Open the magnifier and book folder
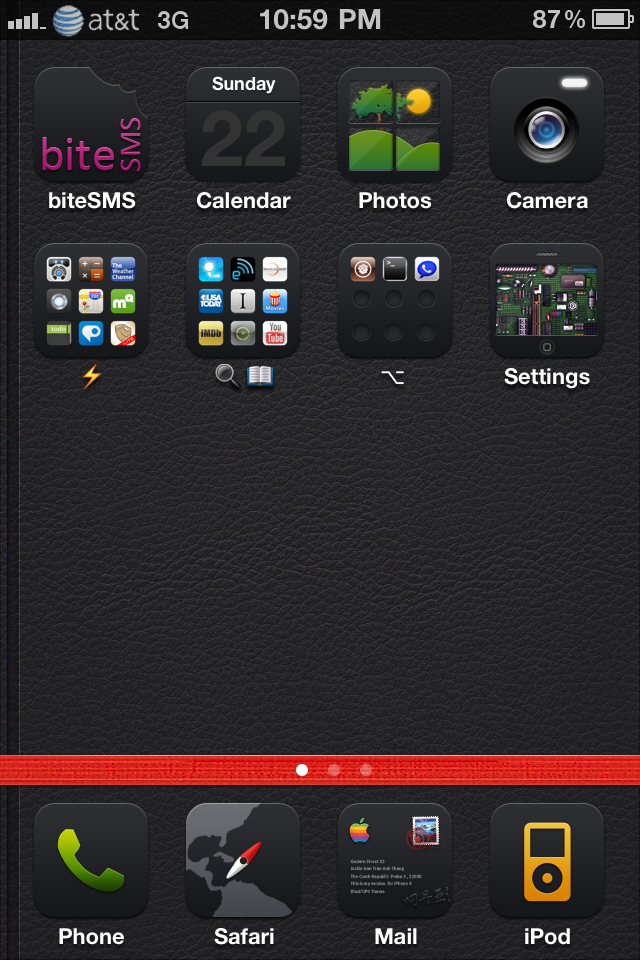The height and width of the screenshot is (960, 640). point(243,301)
